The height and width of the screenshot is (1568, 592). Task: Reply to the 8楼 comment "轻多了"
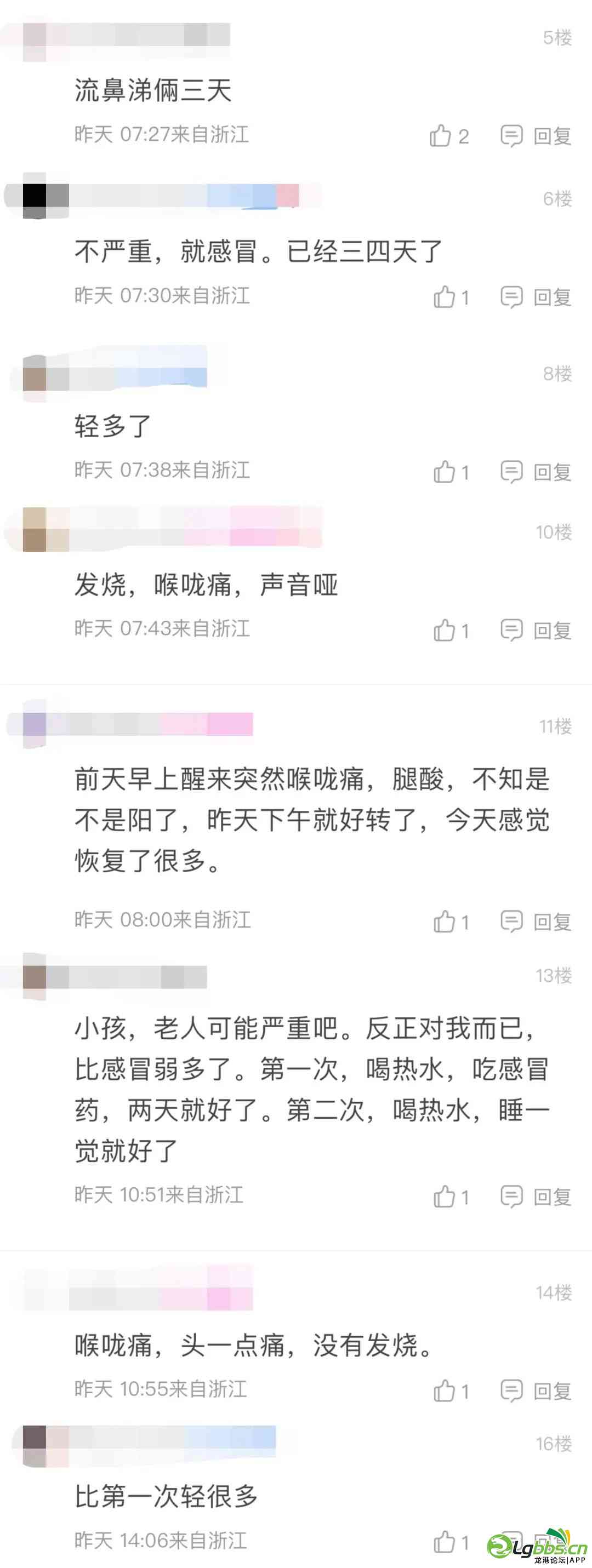pyautogui.click(x=537, y=472)
